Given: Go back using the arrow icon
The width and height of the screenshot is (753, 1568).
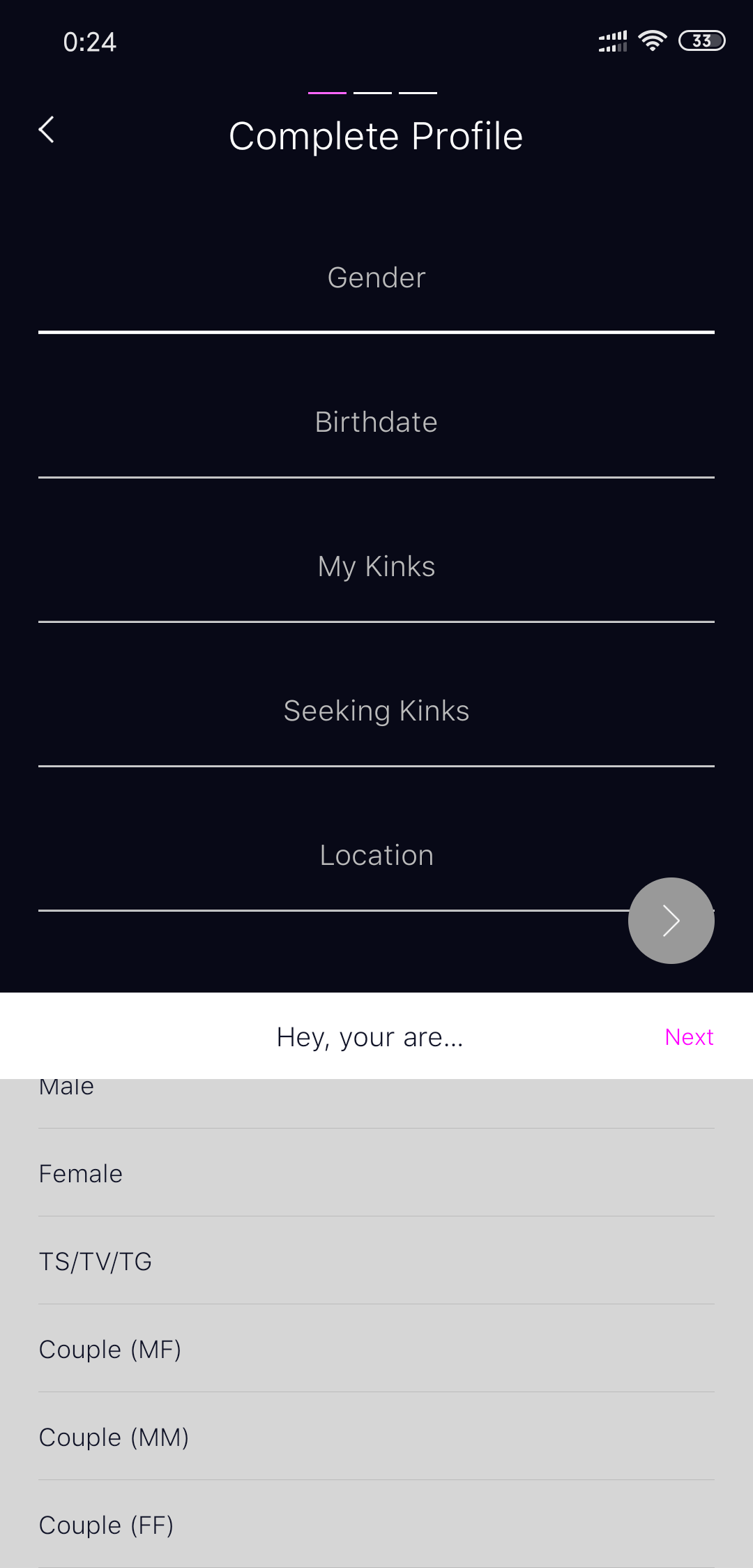Looking at the screenshot, I should tap(47, 130).
